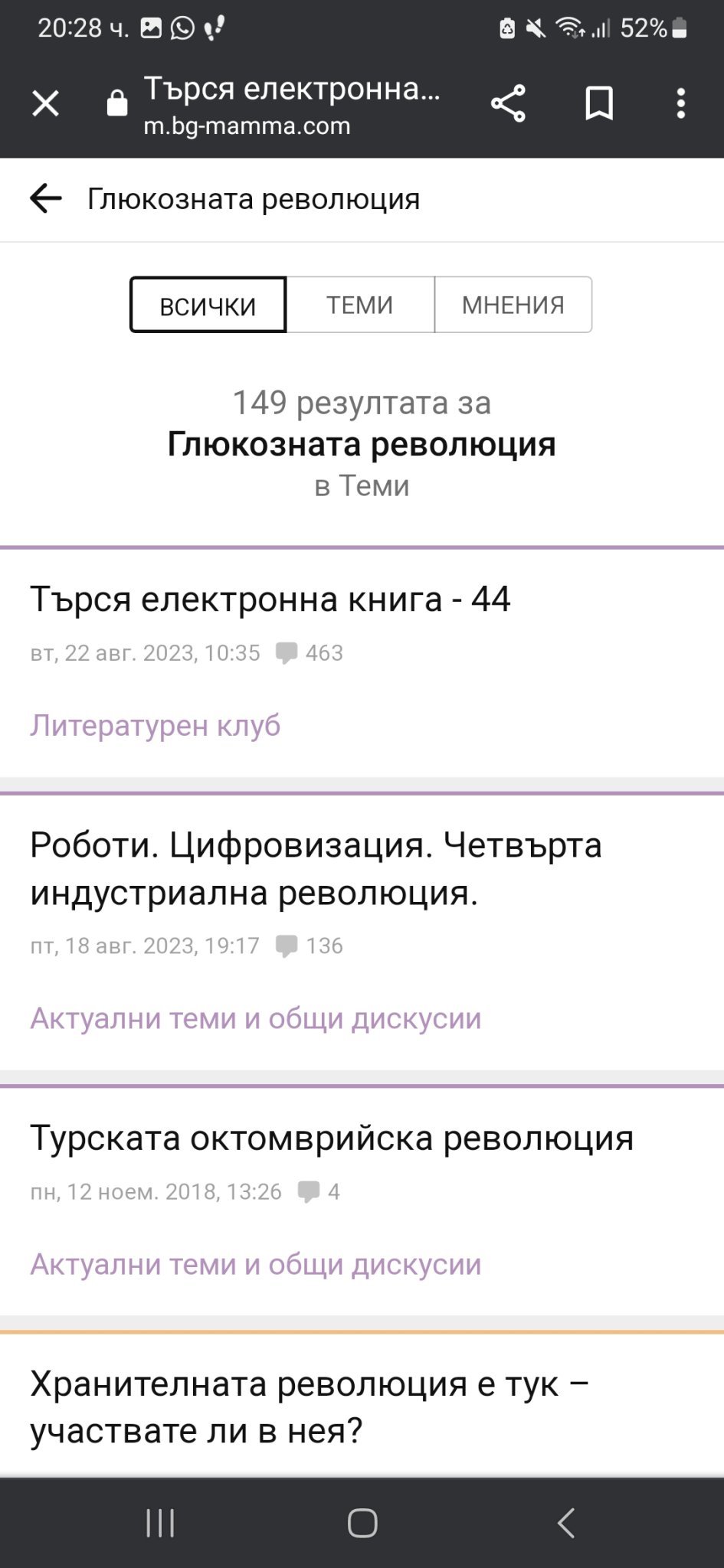Open topic Хранителната революция е тук

pos(310,1407)
